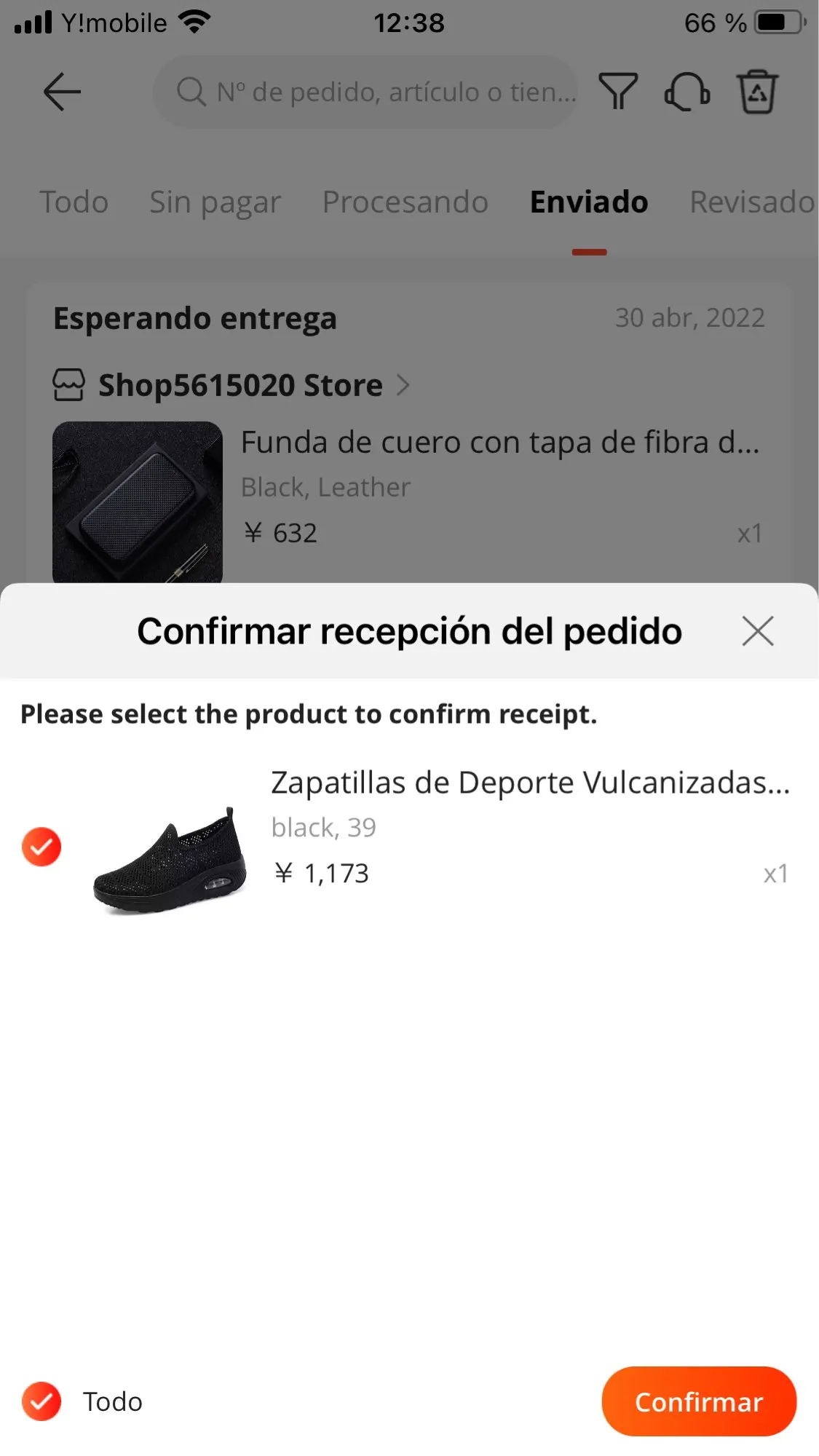Tap the Confirmar button
Viewport: 819px width, 1456px height.
pyautogui.click(x=698, y=1401)
